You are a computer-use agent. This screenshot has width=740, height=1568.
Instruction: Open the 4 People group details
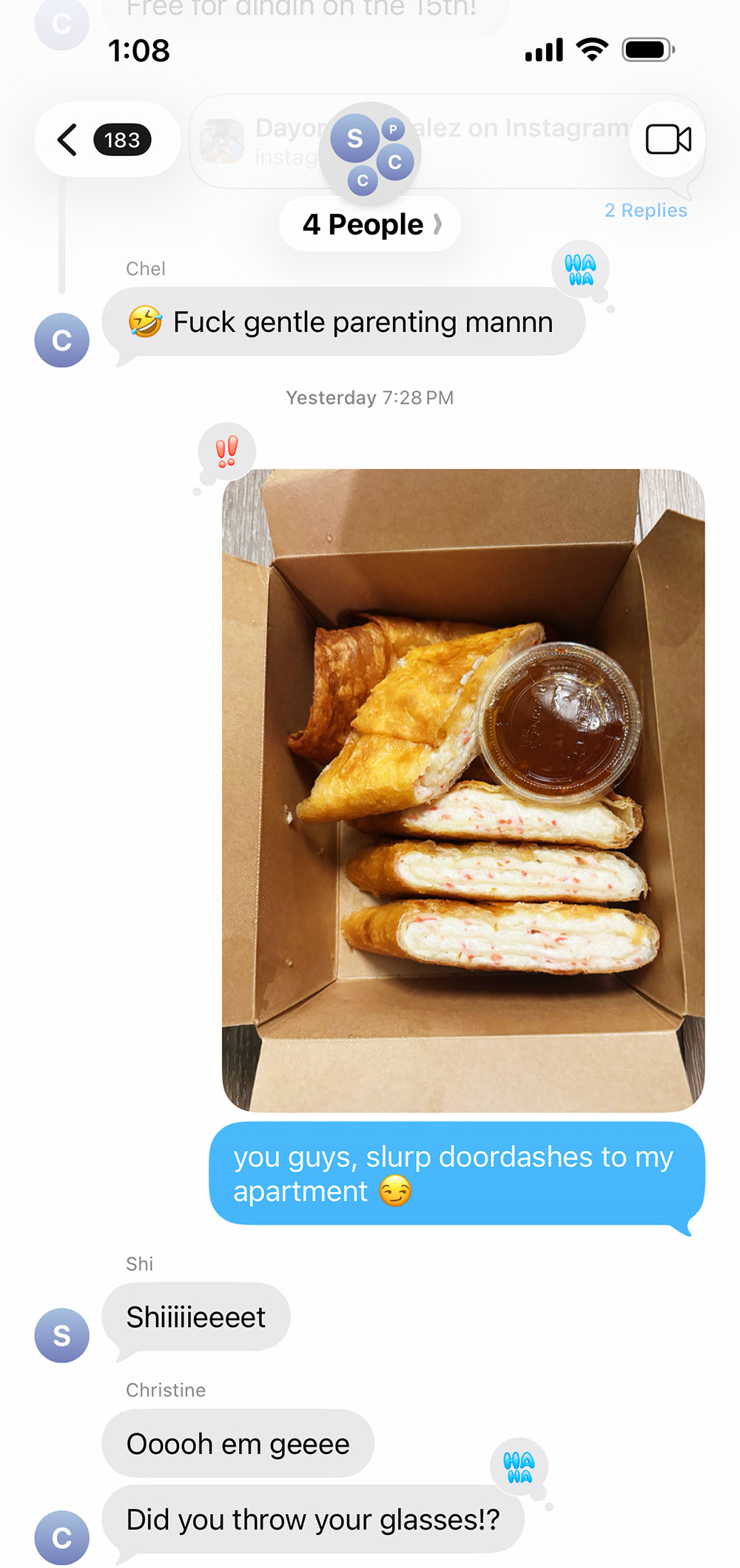(370, 224)
